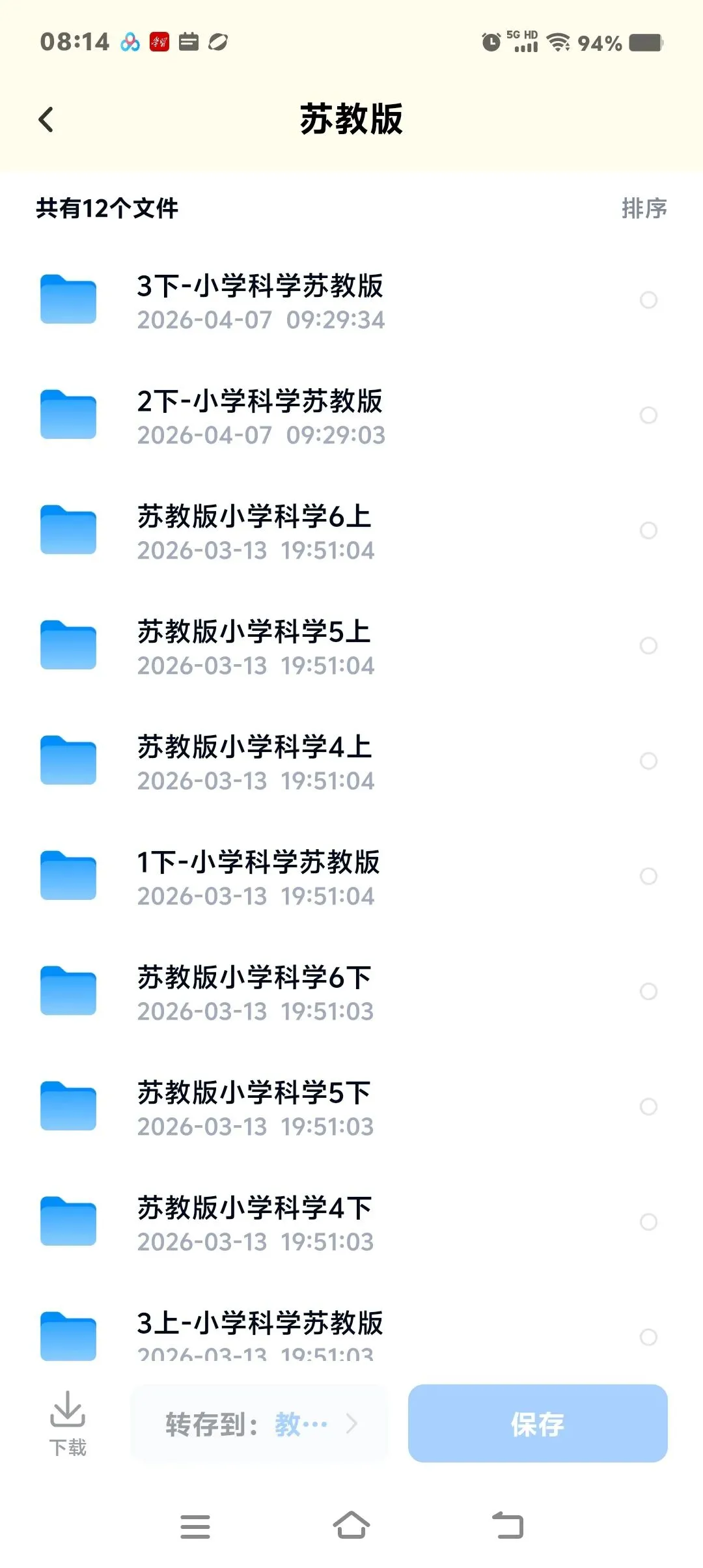Select the circle for 2下-小学科学苏教版
This screenshot has height=1568, width=703.
tap(648, 415)
